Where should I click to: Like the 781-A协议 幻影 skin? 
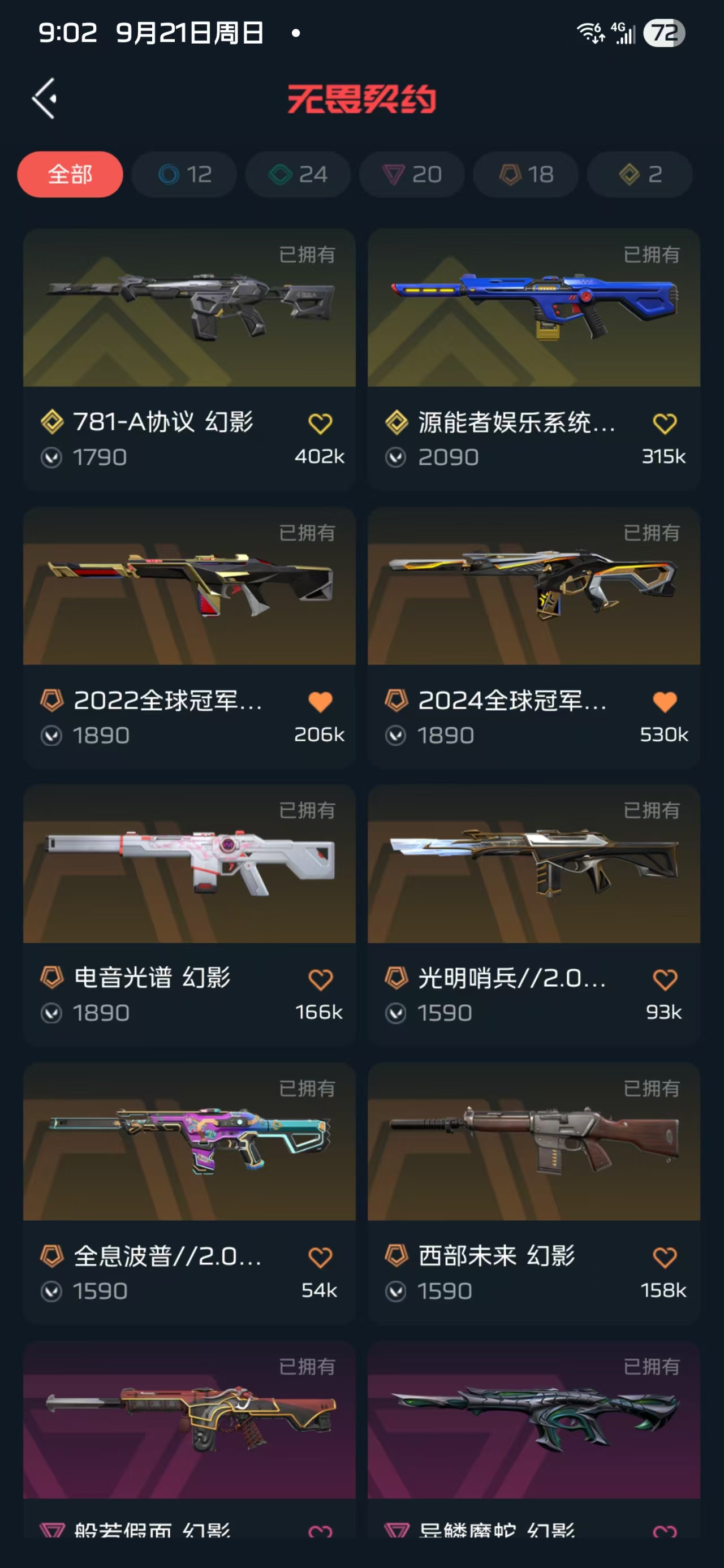click(320, 423)
